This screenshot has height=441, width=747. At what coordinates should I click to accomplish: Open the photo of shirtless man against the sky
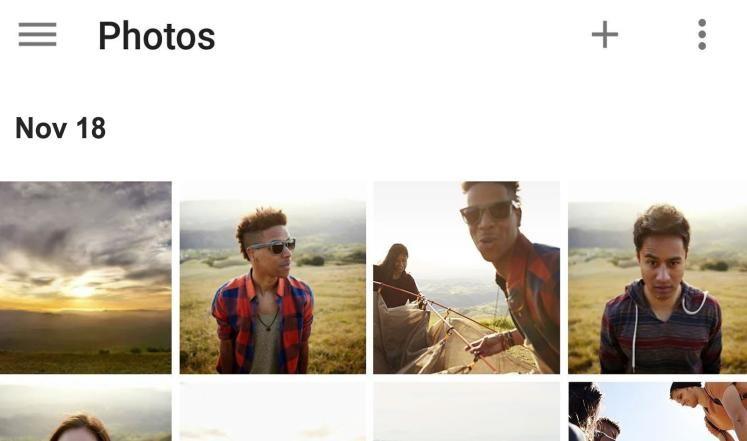(657, 412)
